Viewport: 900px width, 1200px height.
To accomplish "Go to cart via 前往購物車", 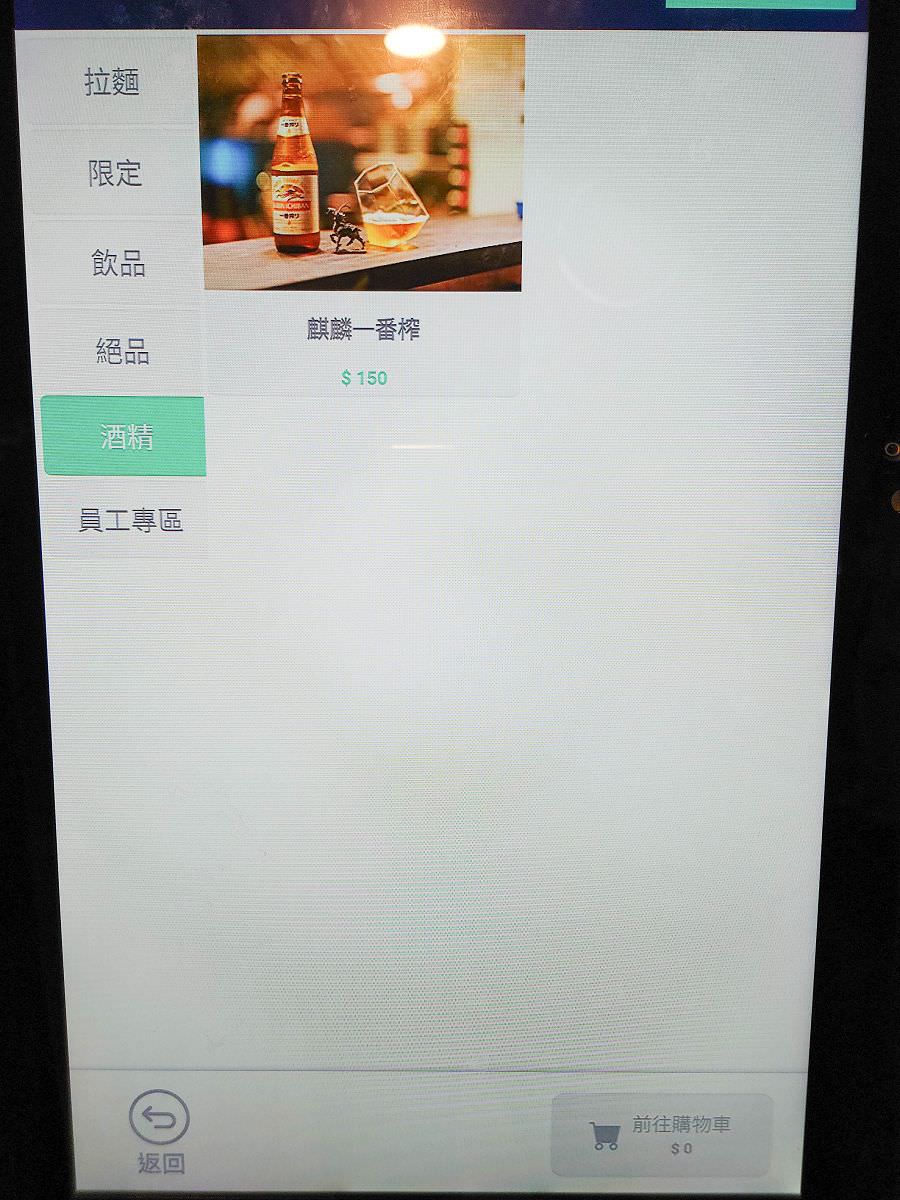I will [x=661, y=1135].
